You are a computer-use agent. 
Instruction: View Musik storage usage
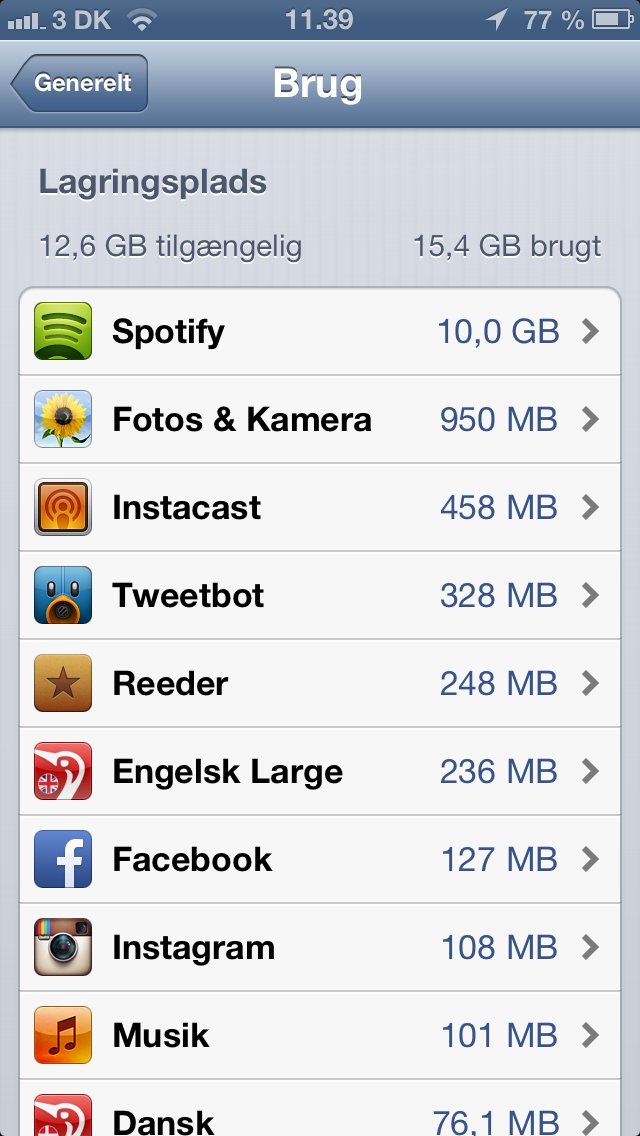click(x=320, y=1035)
